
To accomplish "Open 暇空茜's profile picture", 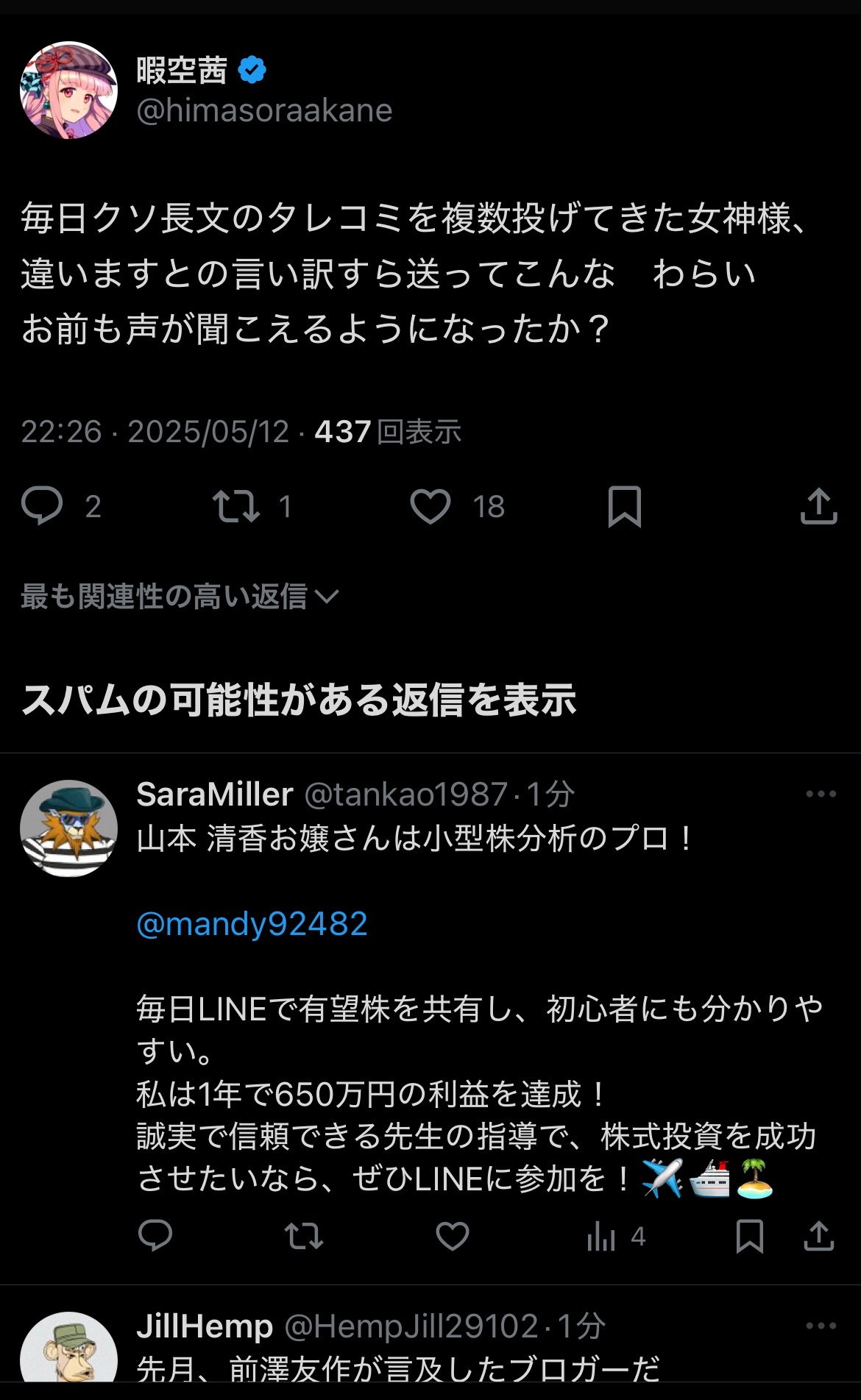I will [68, 90].
